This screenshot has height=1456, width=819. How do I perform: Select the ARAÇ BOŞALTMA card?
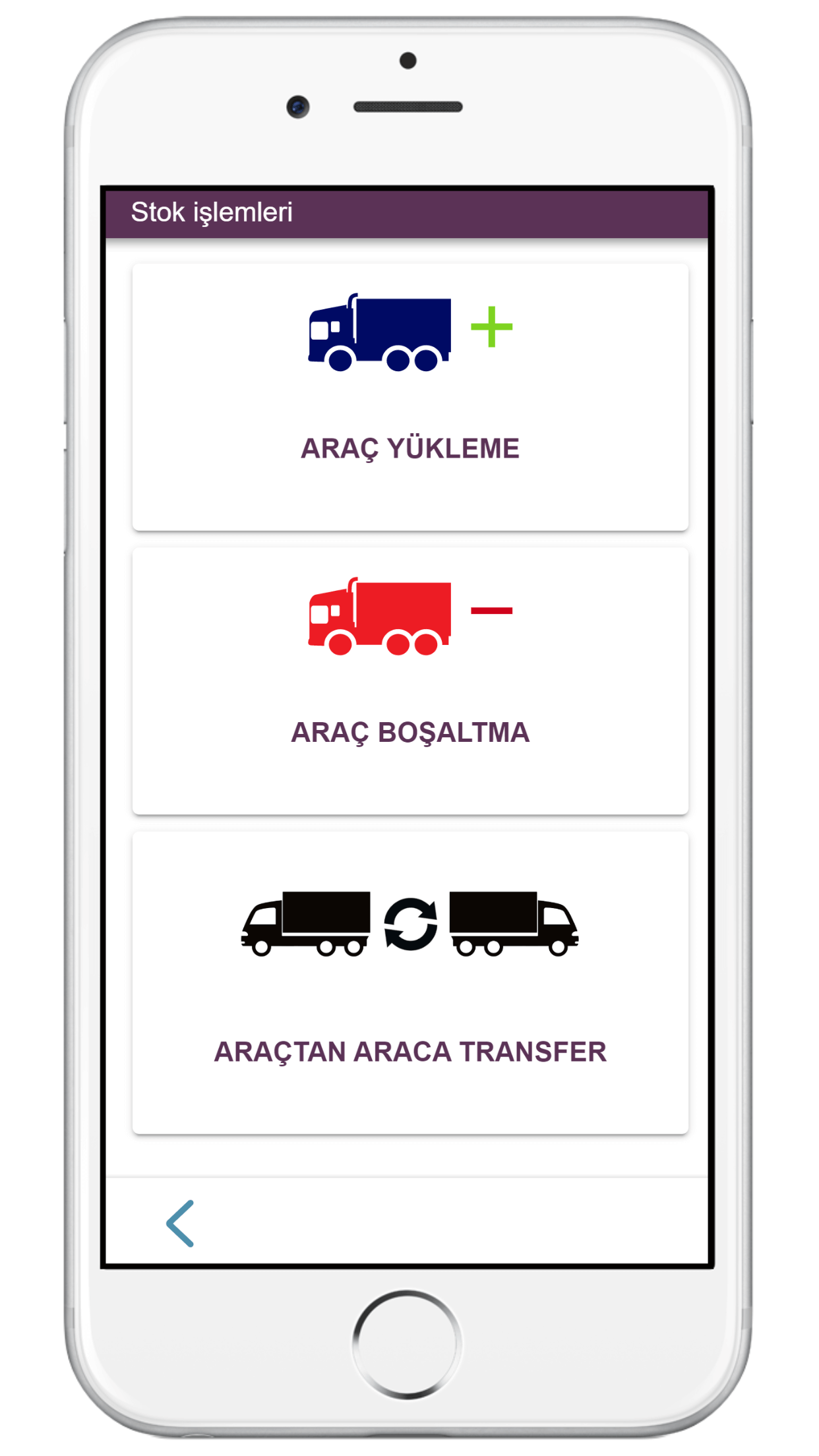coord(410,681)
